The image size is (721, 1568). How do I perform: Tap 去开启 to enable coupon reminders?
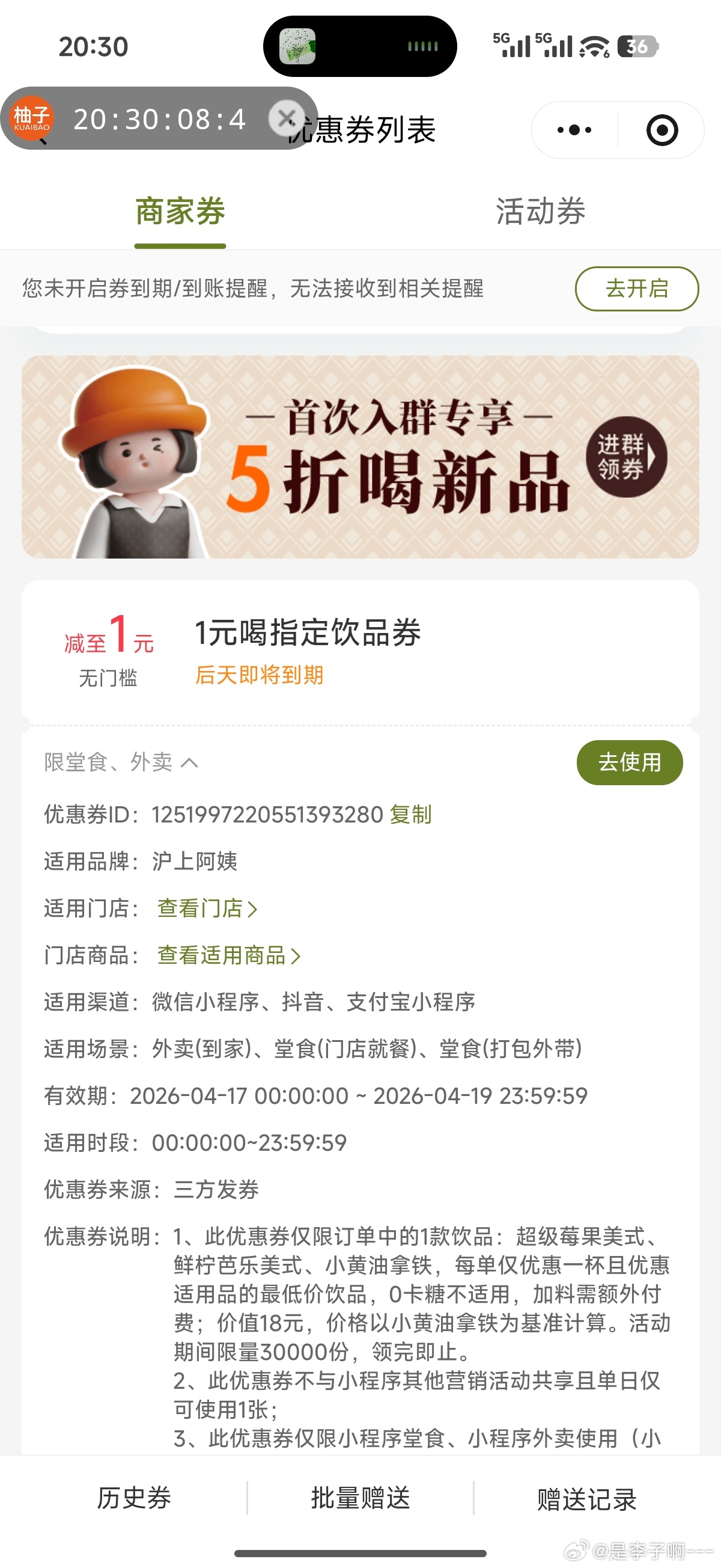pos(636,289)
